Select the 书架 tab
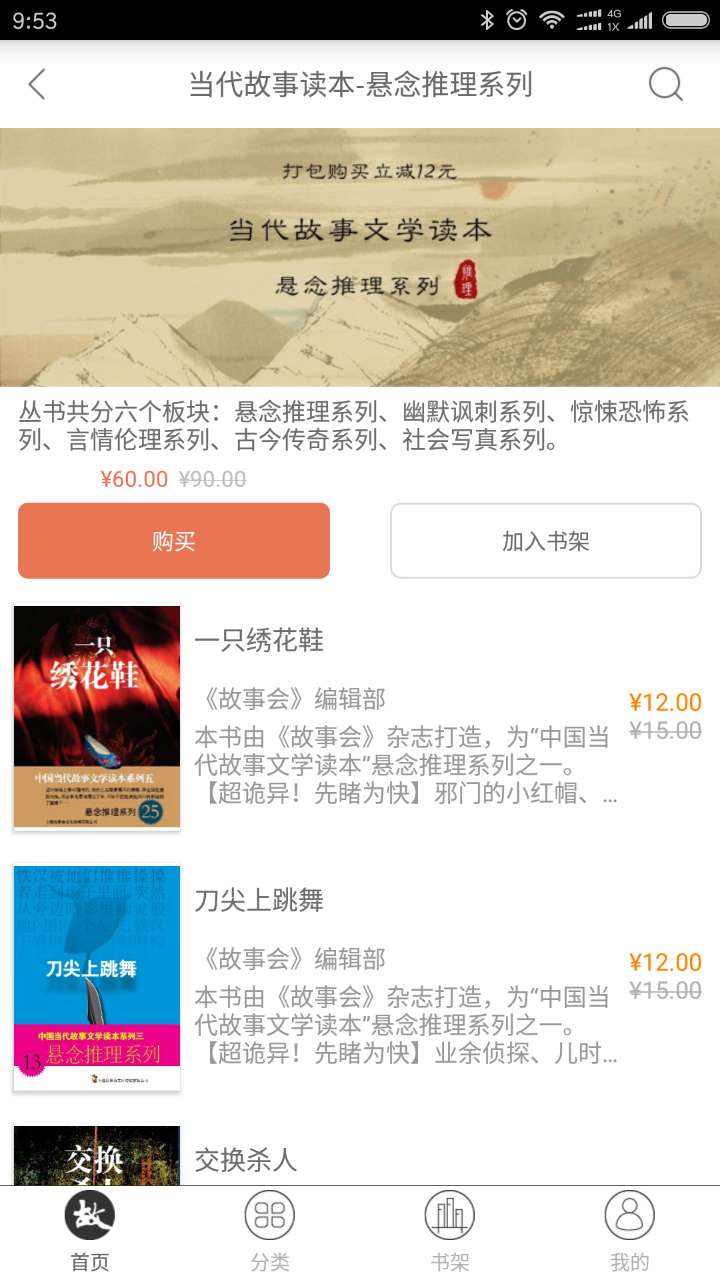The height and width of the screenshot is (1280, 720). click(449, 1230)
